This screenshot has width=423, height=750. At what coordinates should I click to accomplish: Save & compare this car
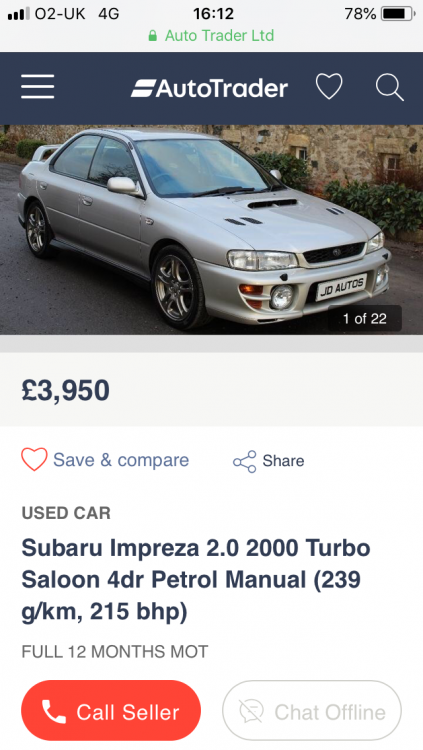[x=105, y=460]
